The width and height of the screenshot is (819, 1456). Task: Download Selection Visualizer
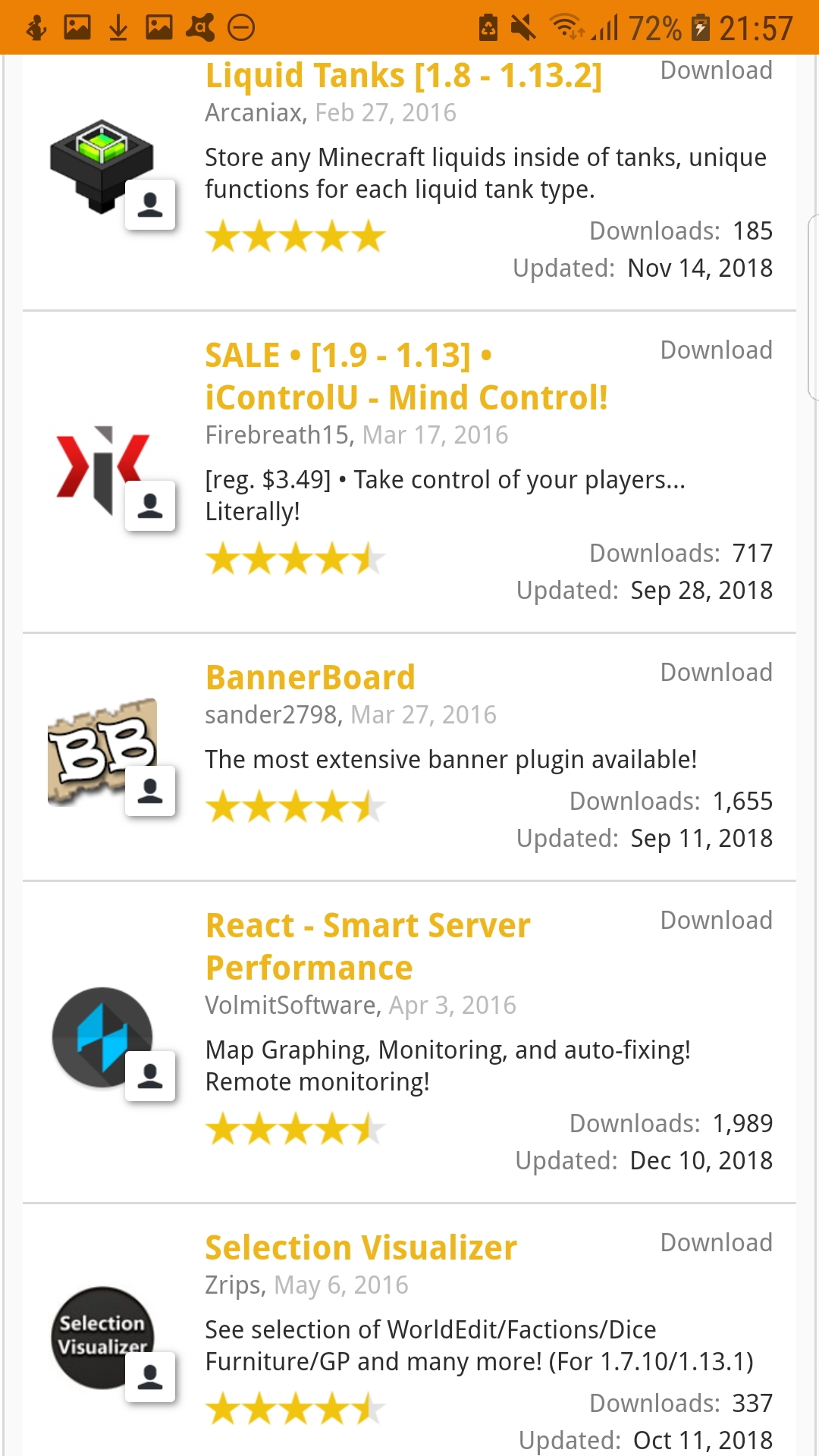click(x=716, y=1243)
